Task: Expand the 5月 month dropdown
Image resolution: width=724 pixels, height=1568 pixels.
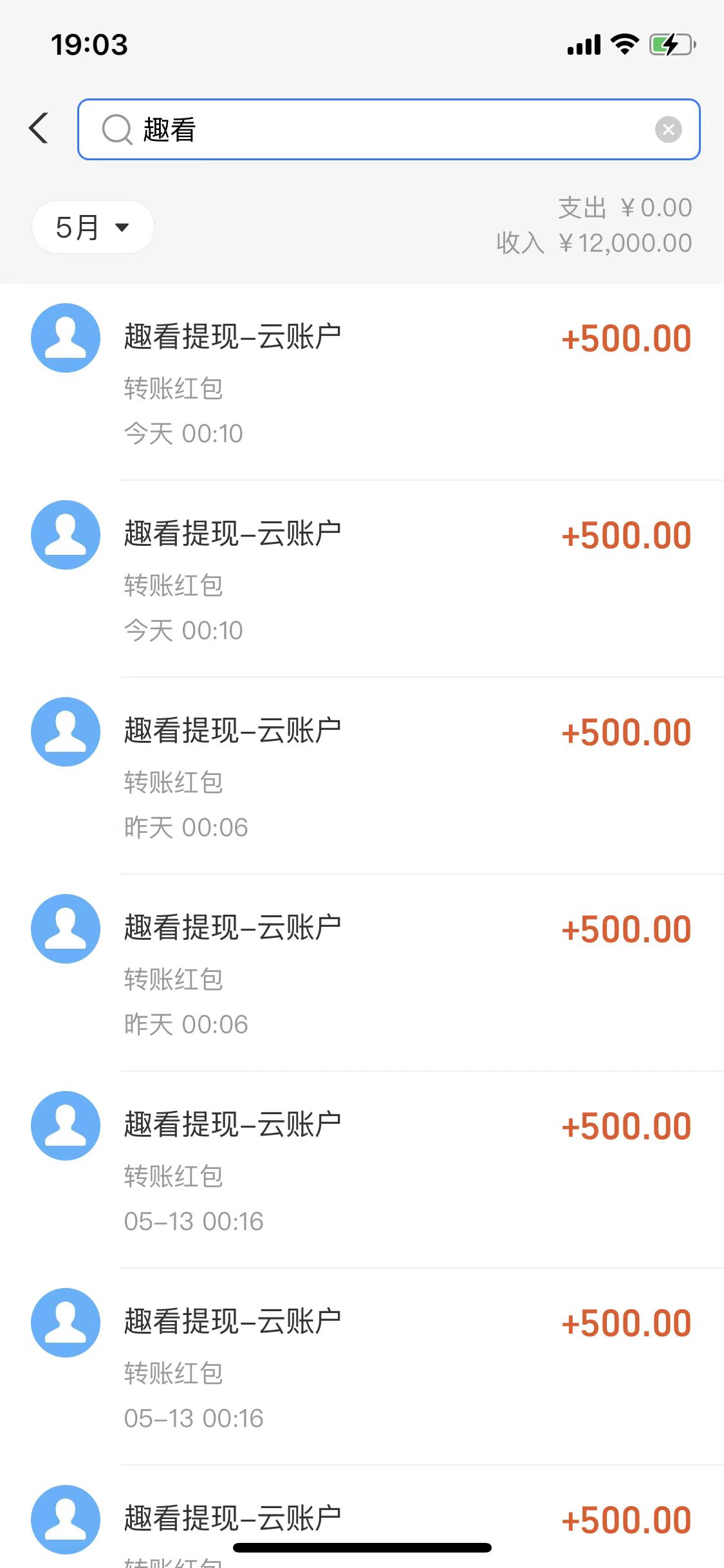Action: pyautogui.click(x=93, y=227)
